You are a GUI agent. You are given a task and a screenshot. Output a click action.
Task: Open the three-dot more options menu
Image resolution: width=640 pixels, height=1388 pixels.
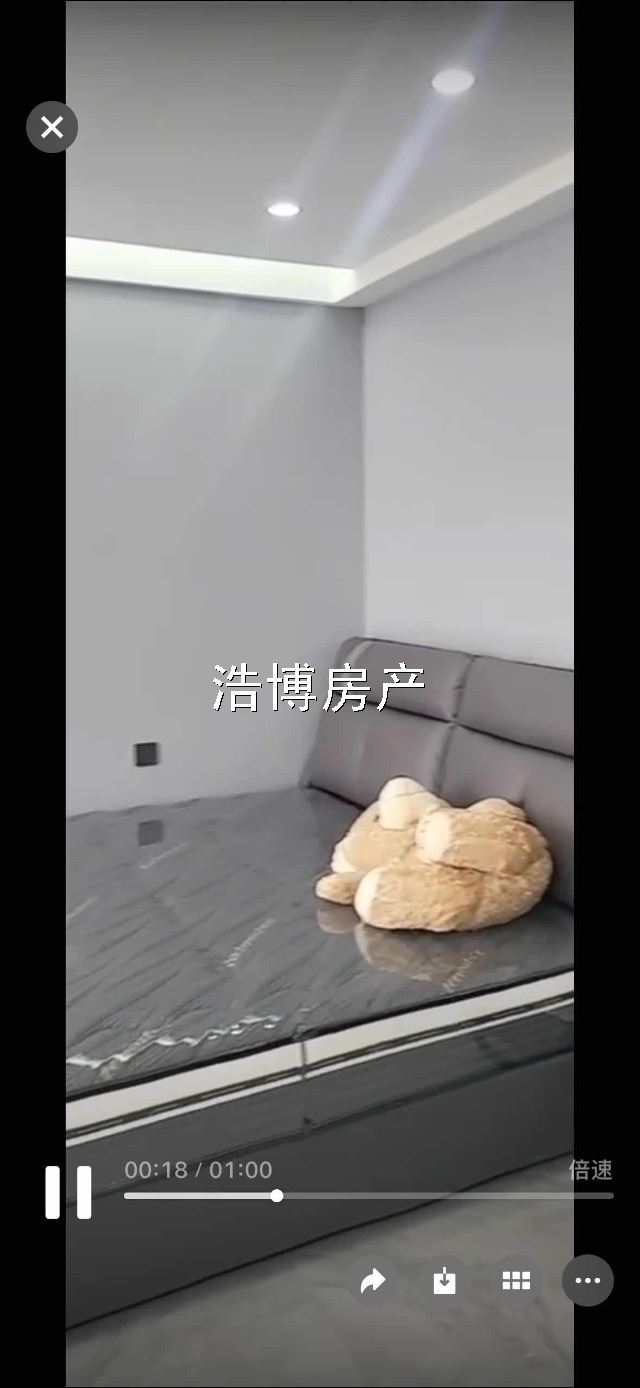[x=587, y=1280]
